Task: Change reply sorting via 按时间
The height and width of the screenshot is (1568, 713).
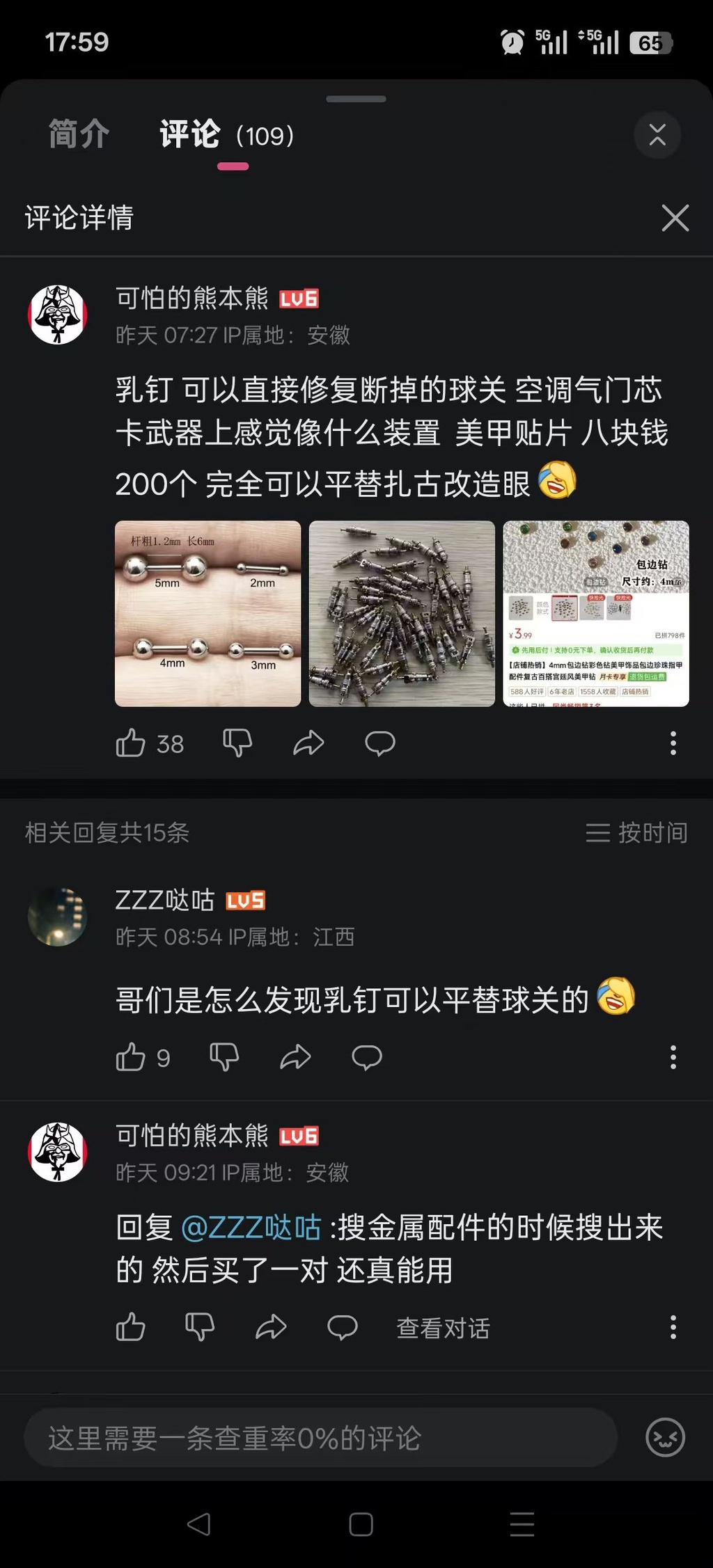Action: pyautogui.click(x=636, y=832)
